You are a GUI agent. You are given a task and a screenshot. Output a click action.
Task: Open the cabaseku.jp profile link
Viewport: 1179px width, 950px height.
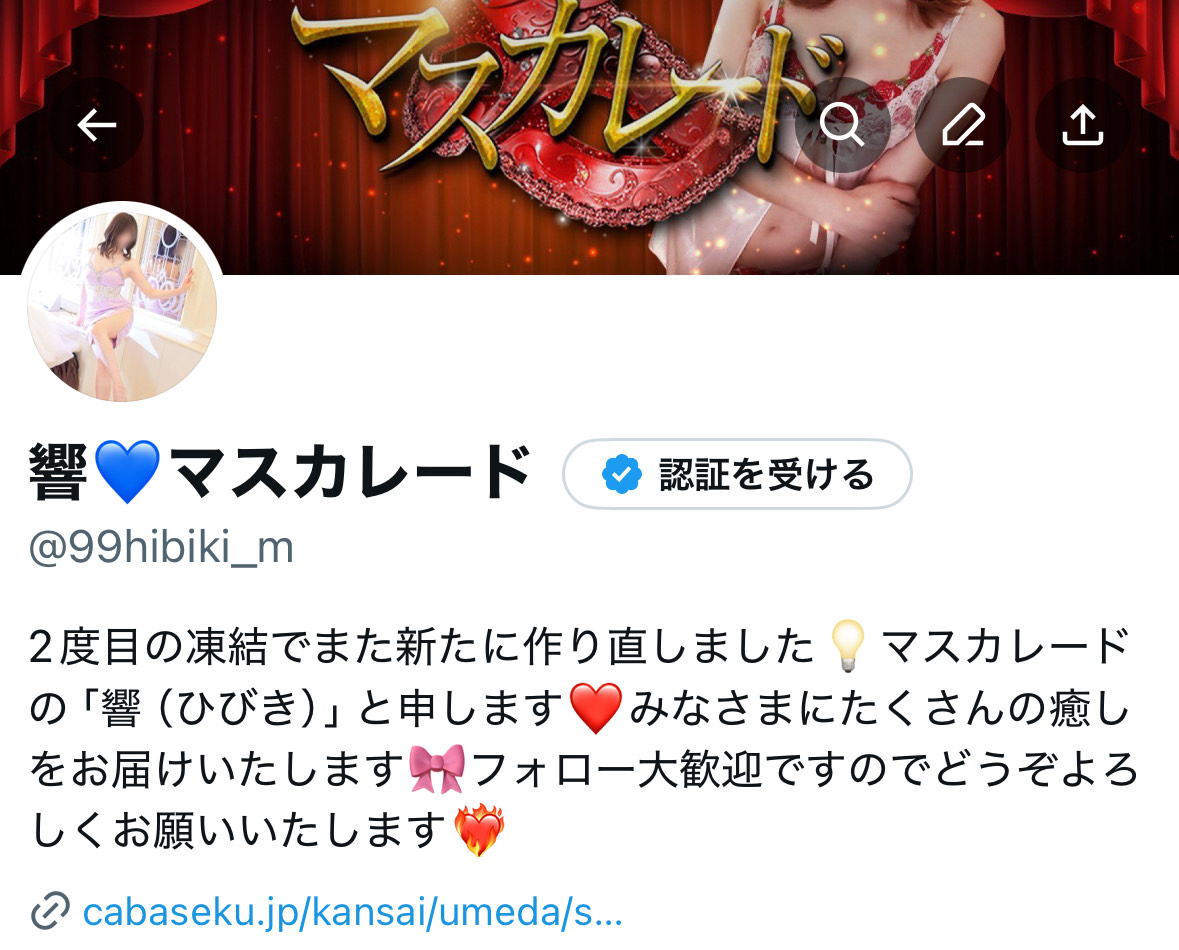(x=352, y=911)
